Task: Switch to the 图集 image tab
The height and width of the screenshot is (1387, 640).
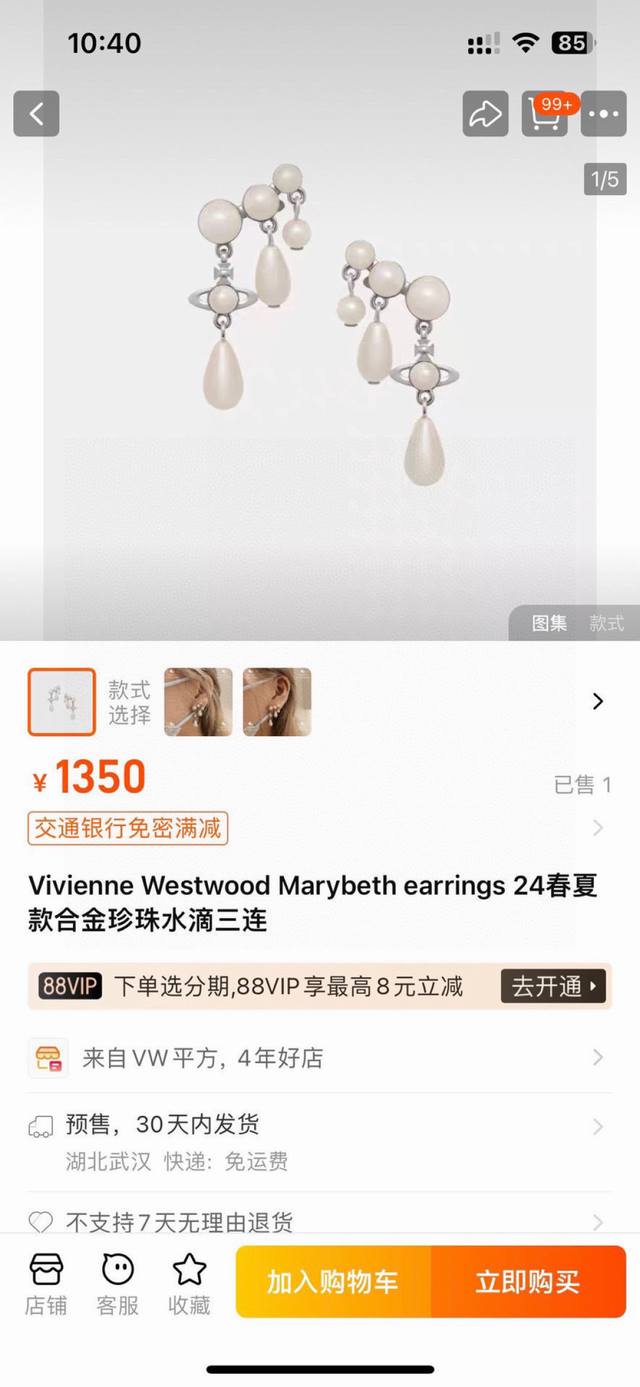Action: [549, 623]
